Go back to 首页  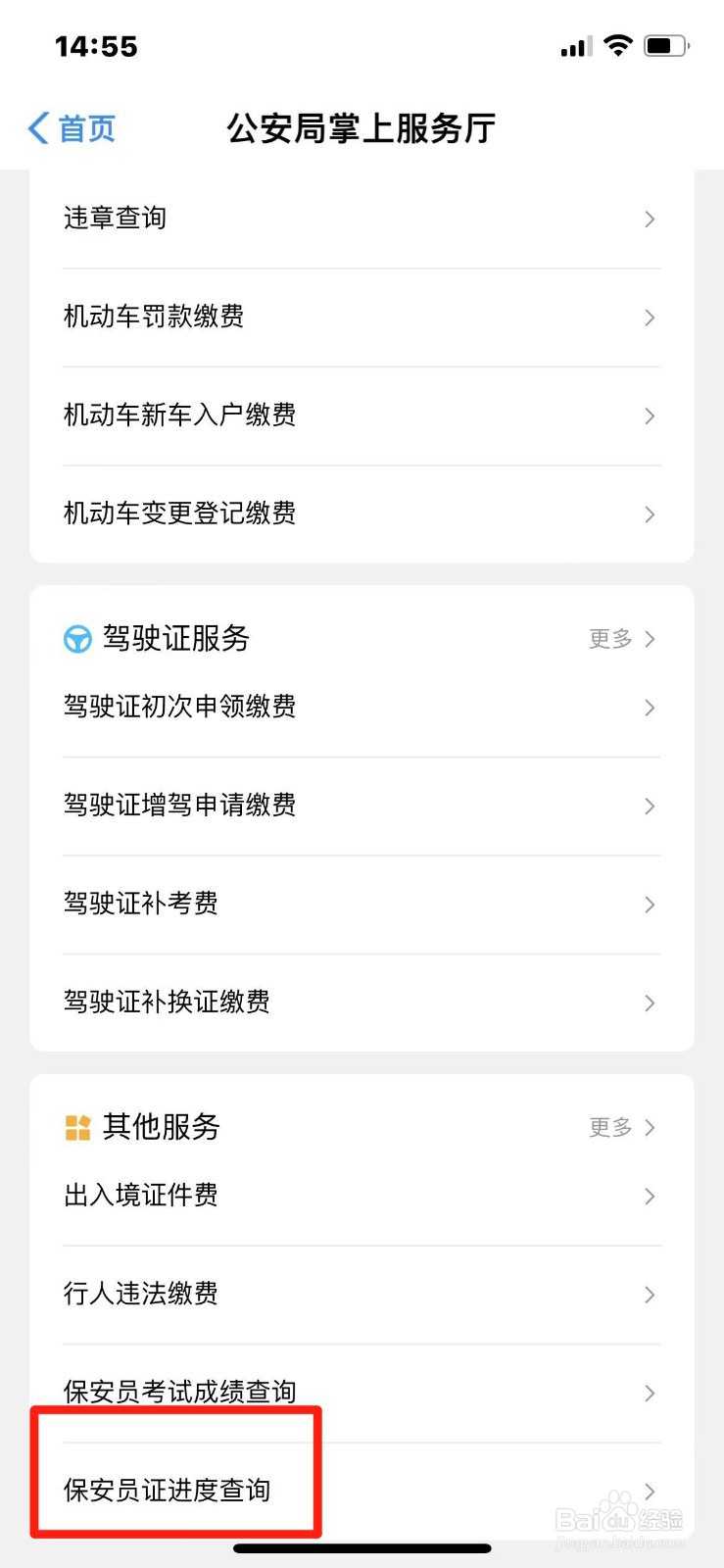72,128
